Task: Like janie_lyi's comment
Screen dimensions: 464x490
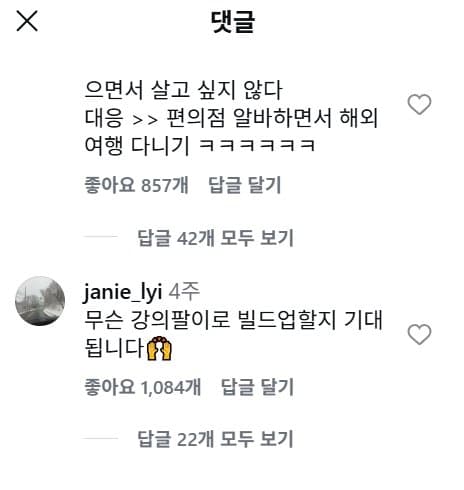Action: [419, 334]
